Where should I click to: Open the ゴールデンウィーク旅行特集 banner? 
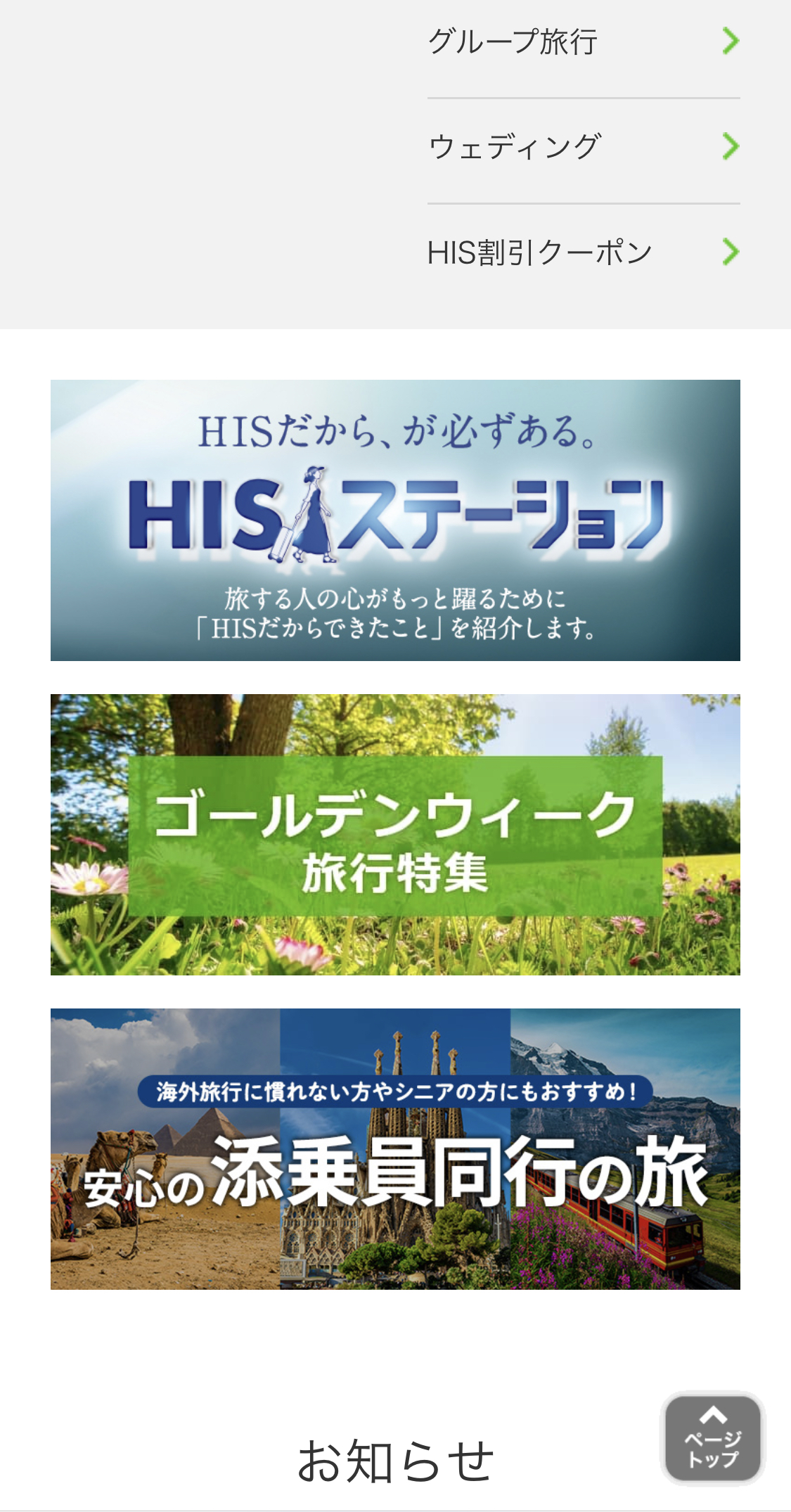click(395, 835)
